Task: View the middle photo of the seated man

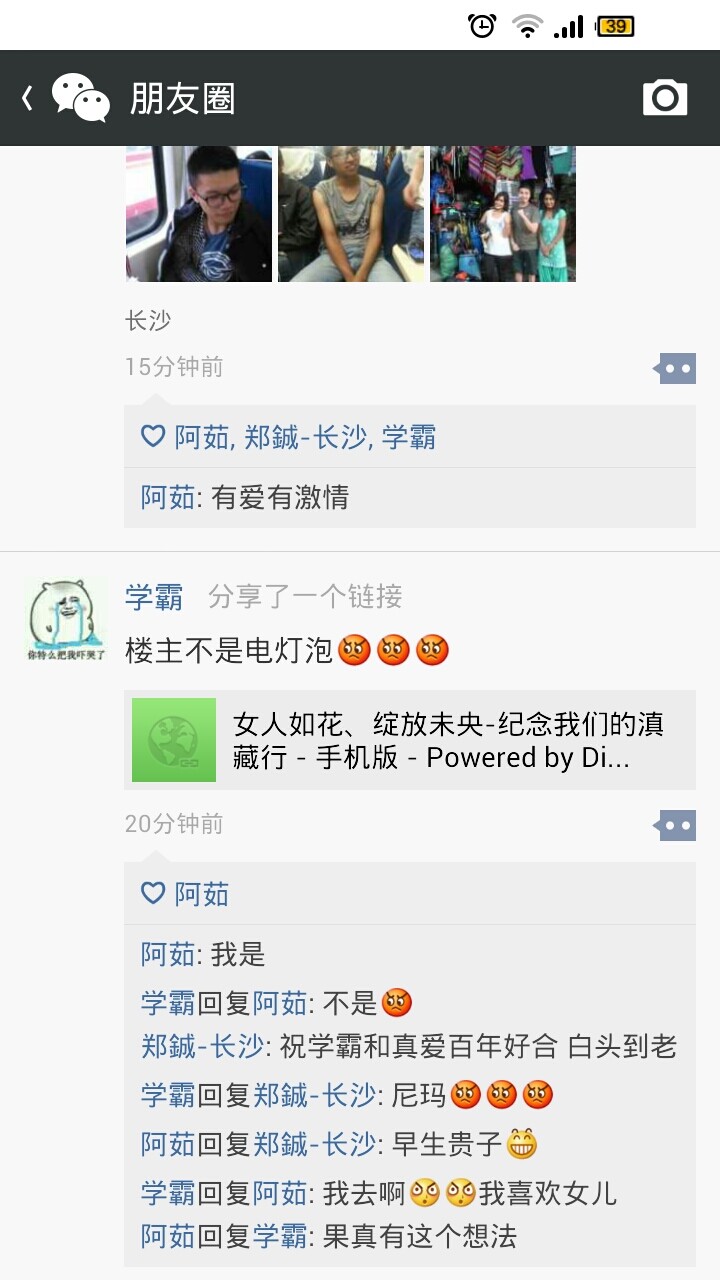Action: pos(351,214)
